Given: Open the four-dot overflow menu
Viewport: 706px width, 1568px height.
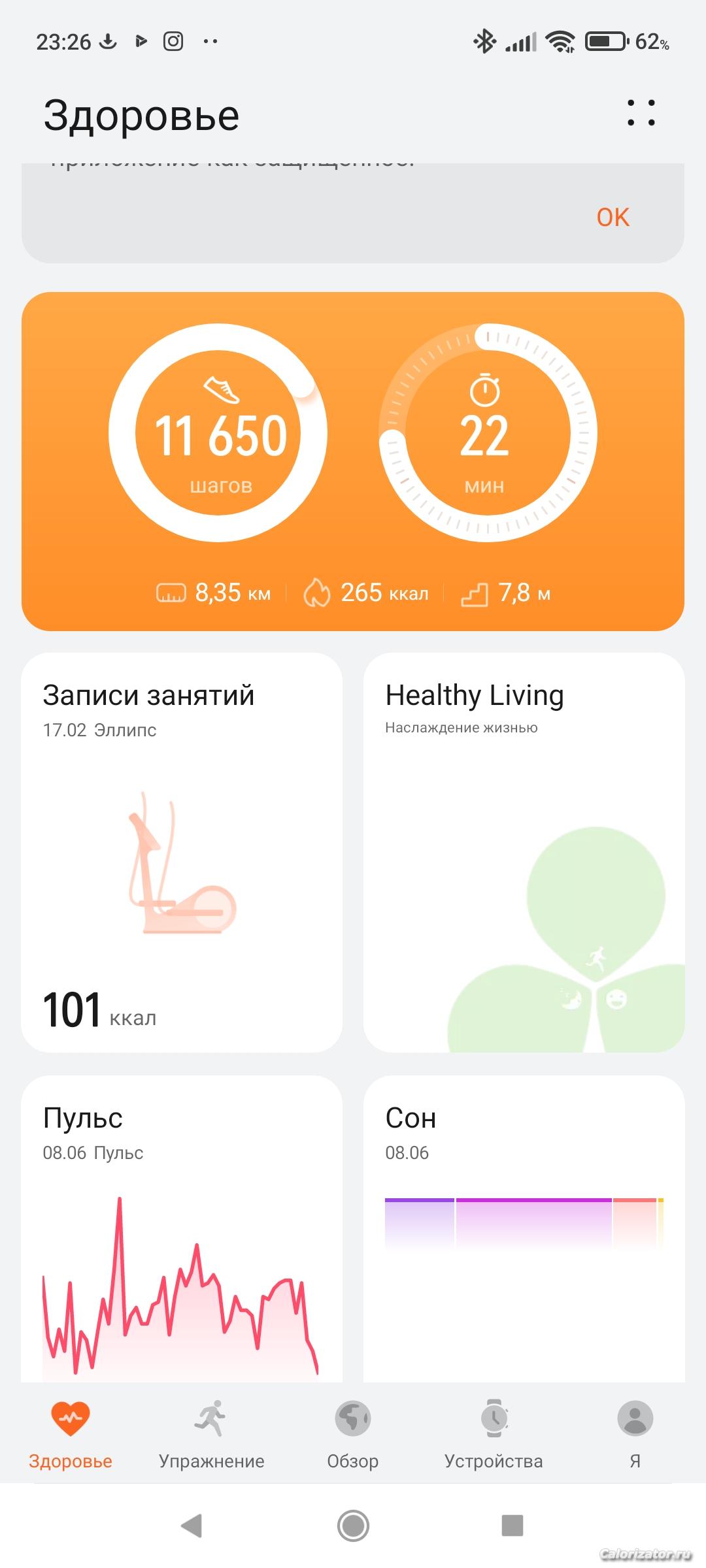Looking at the screenshot, I should coord(641,113).
